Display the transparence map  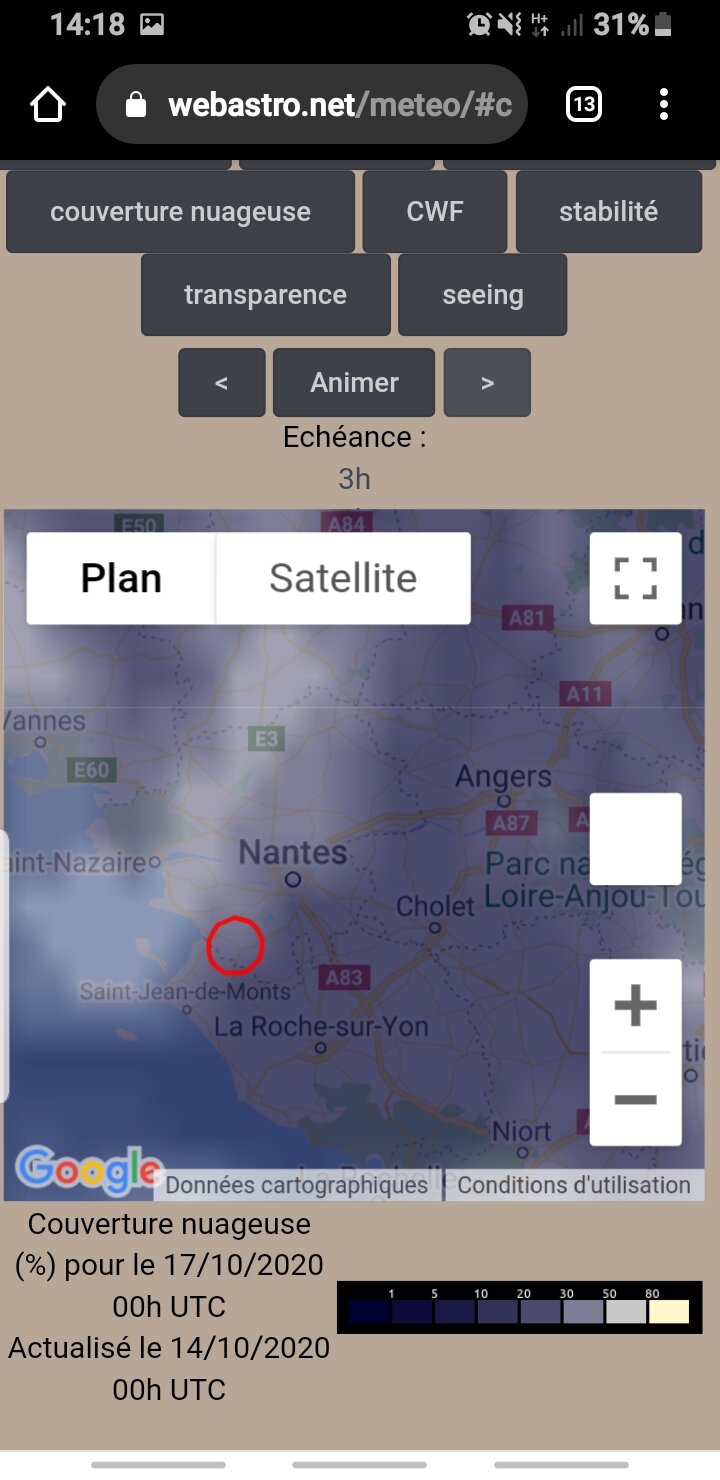point(265,295)
